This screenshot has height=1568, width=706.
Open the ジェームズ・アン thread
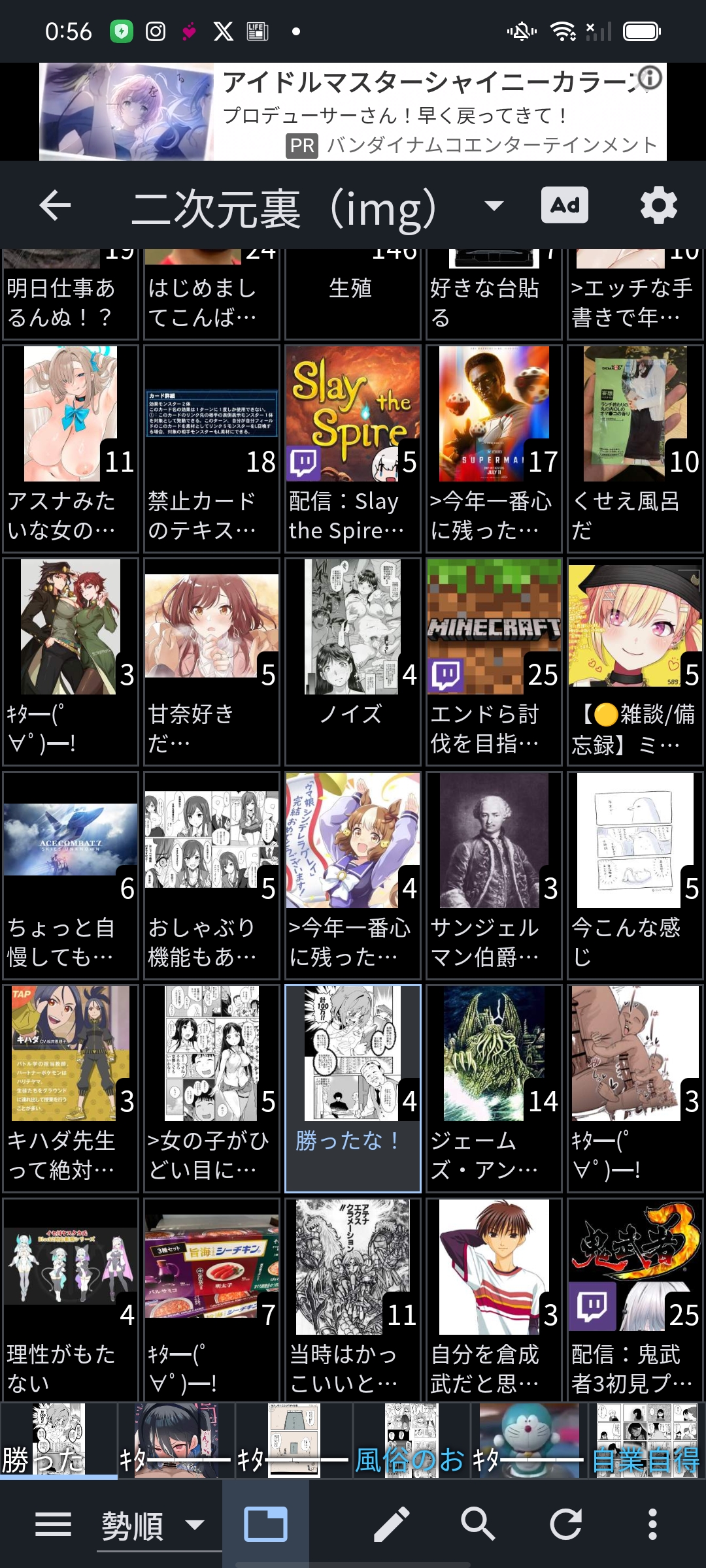tap(494, 1088)
